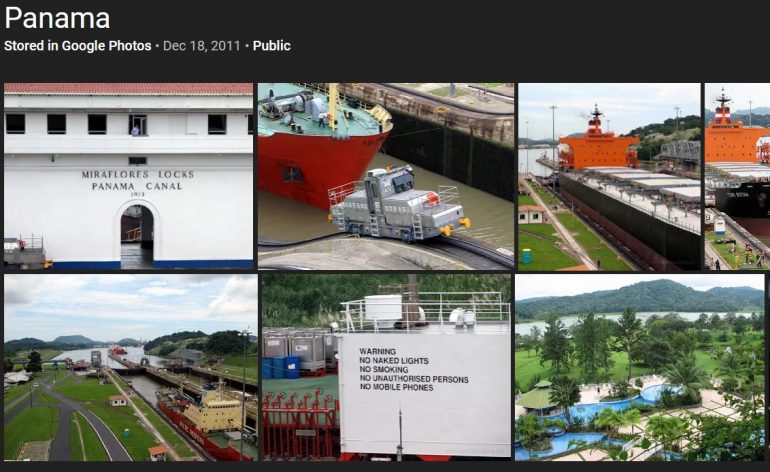Open the canal overview photo under cloudy sky
The height and width of the screenshot is (472, 770).
click(130, 368)
